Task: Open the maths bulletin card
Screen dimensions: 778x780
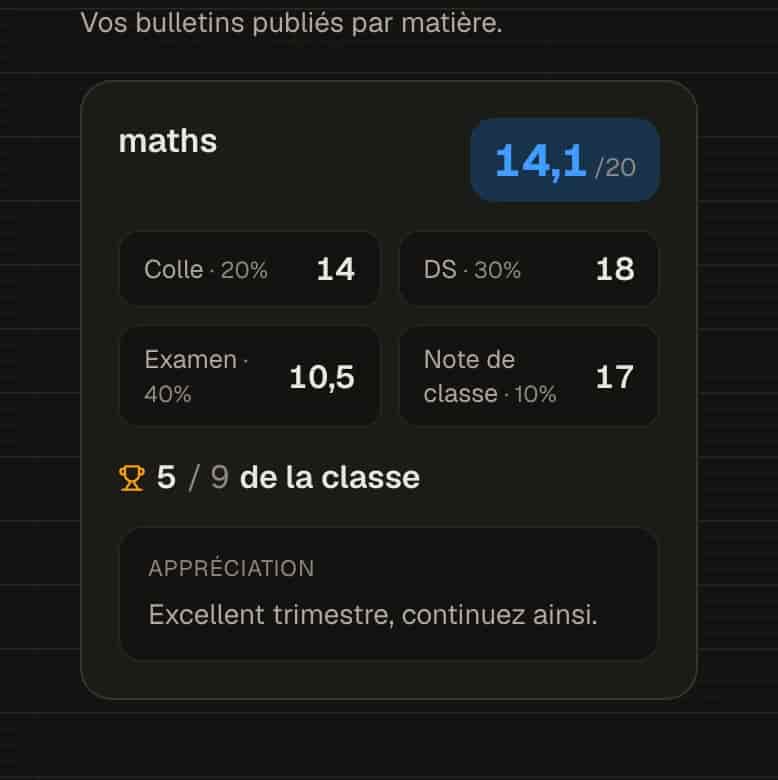Action: point(389,390)
